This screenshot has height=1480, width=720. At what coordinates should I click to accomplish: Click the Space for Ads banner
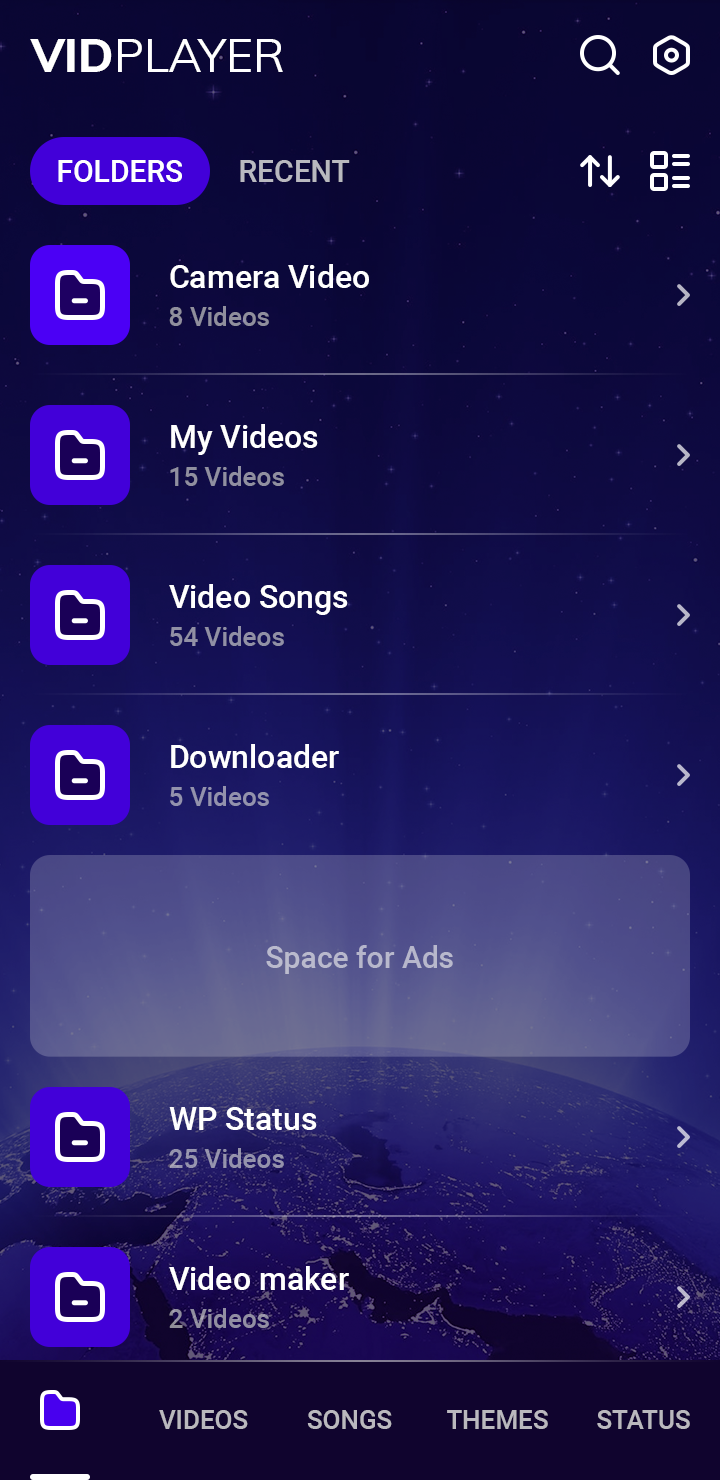[360, 956]
